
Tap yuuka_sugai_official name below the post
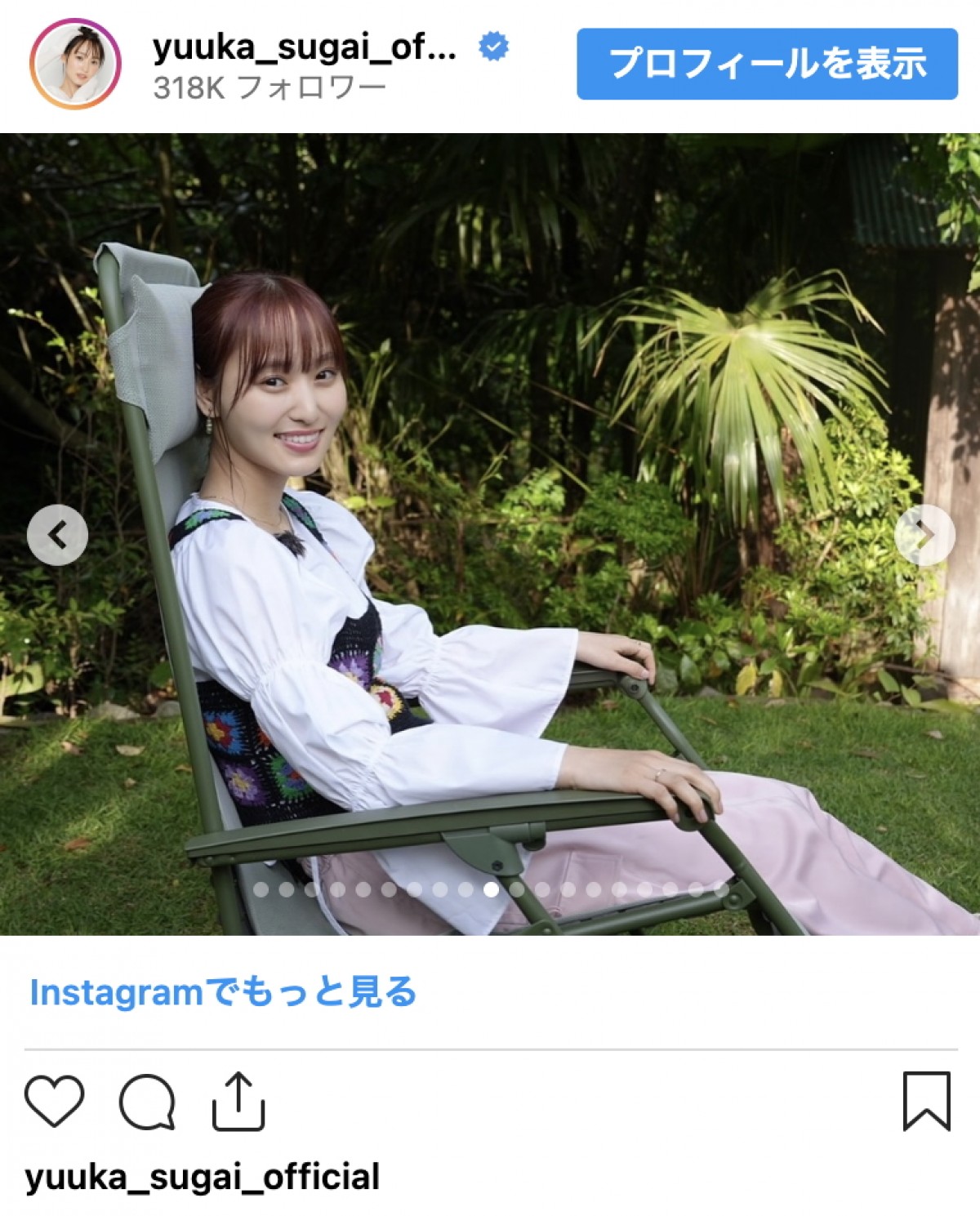(203, 1178)
